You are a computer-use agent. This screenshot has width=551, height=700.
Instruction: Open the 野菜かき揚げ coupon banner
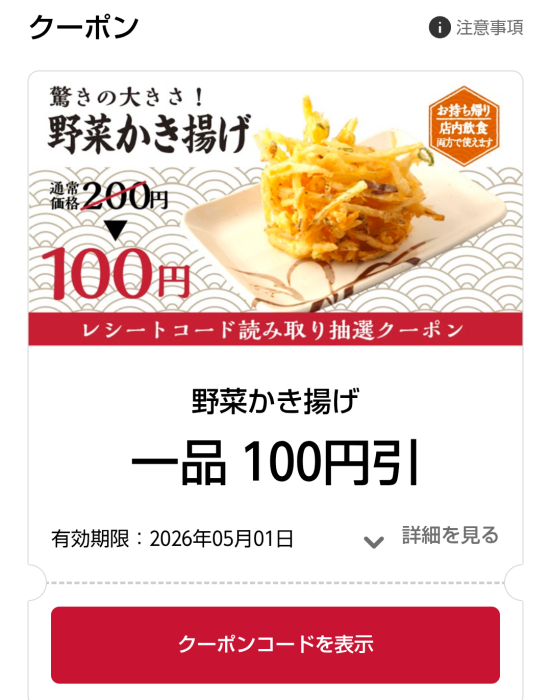(275, 208)
